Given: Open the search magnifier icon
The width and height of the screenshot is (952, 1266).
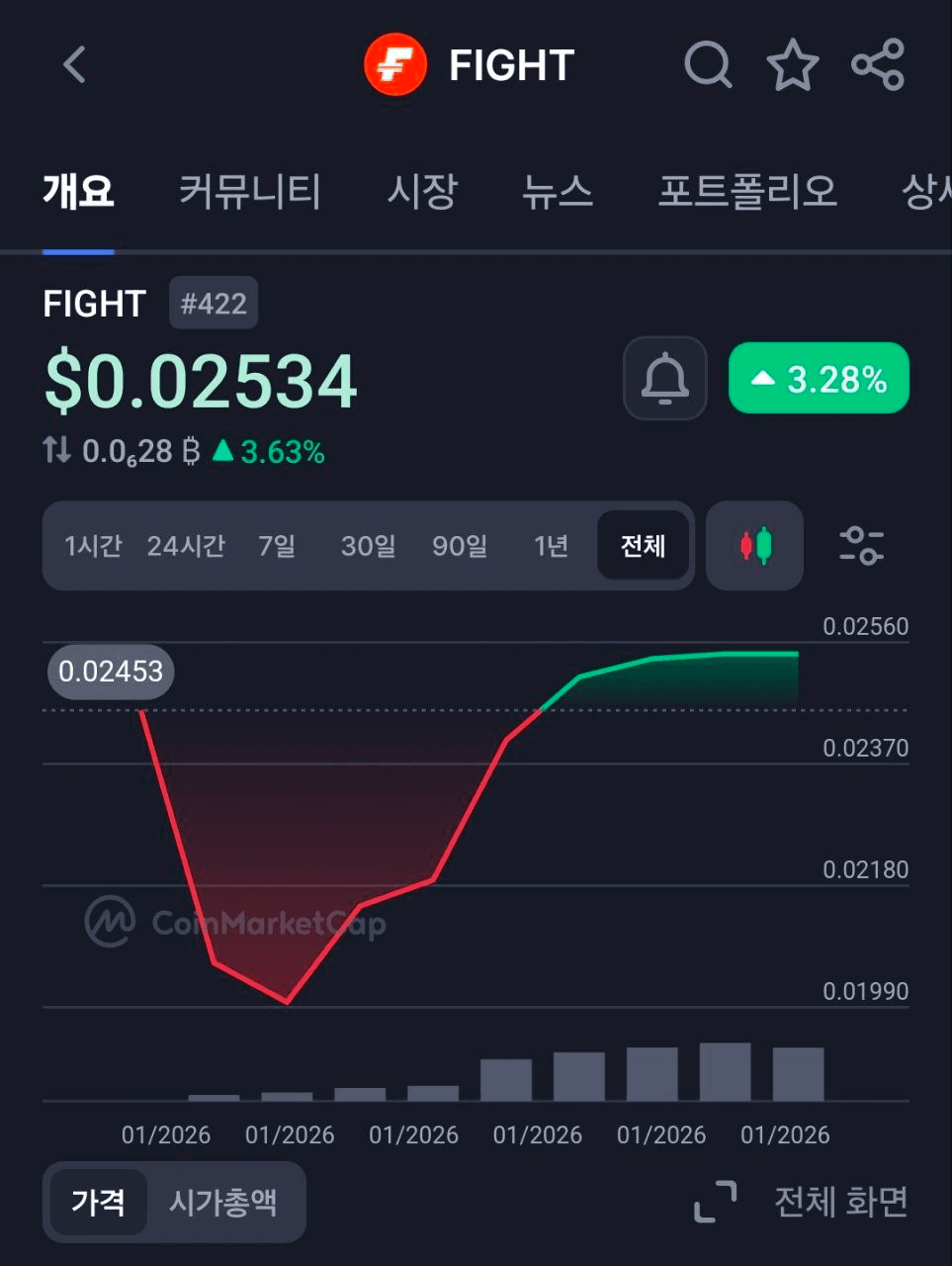Looking at the screenshot, I should pyautogui.click(x=708, y=65).
